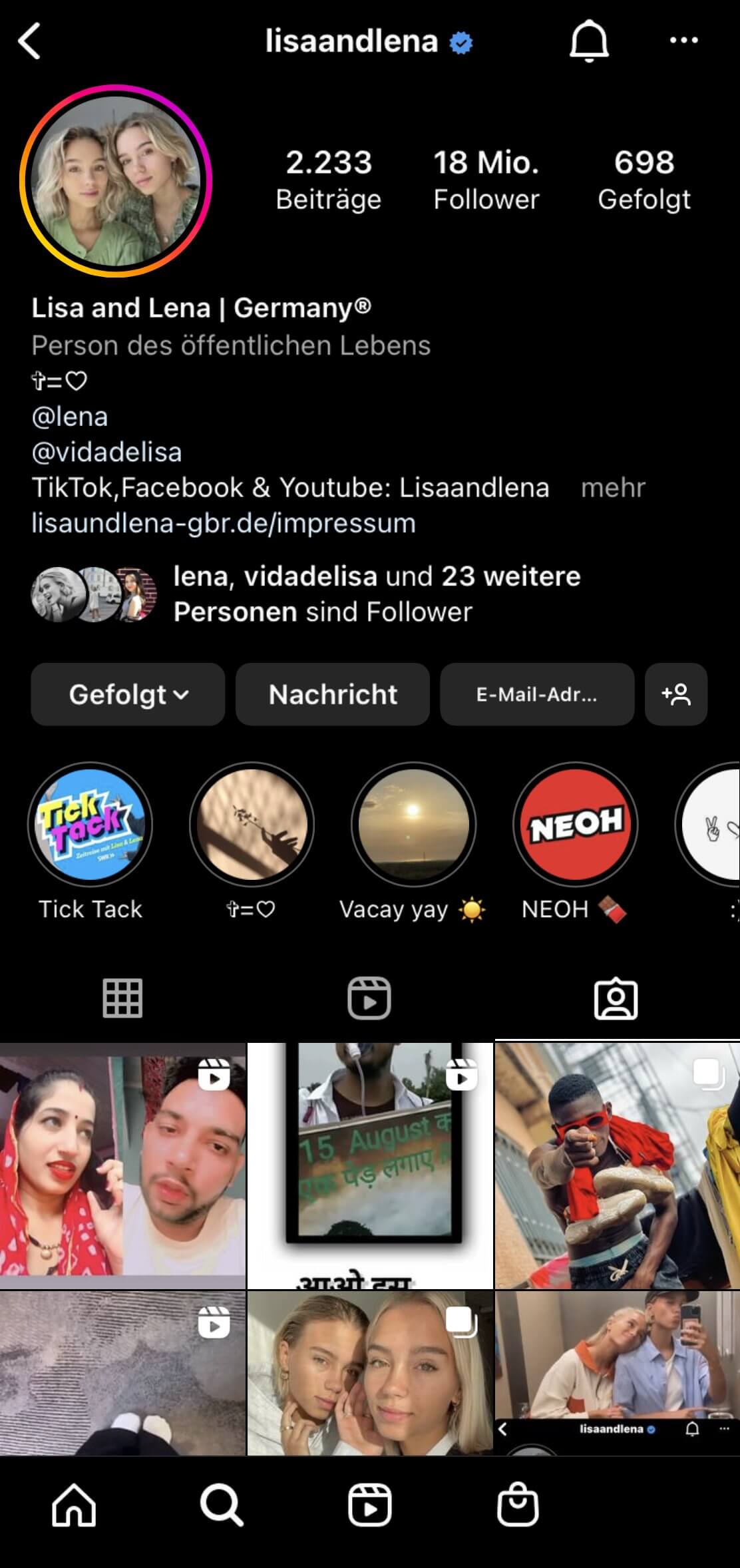Open the Gefolgt dropdown button
Viewport: 740px width, 1568px height.
coord(128,694)
